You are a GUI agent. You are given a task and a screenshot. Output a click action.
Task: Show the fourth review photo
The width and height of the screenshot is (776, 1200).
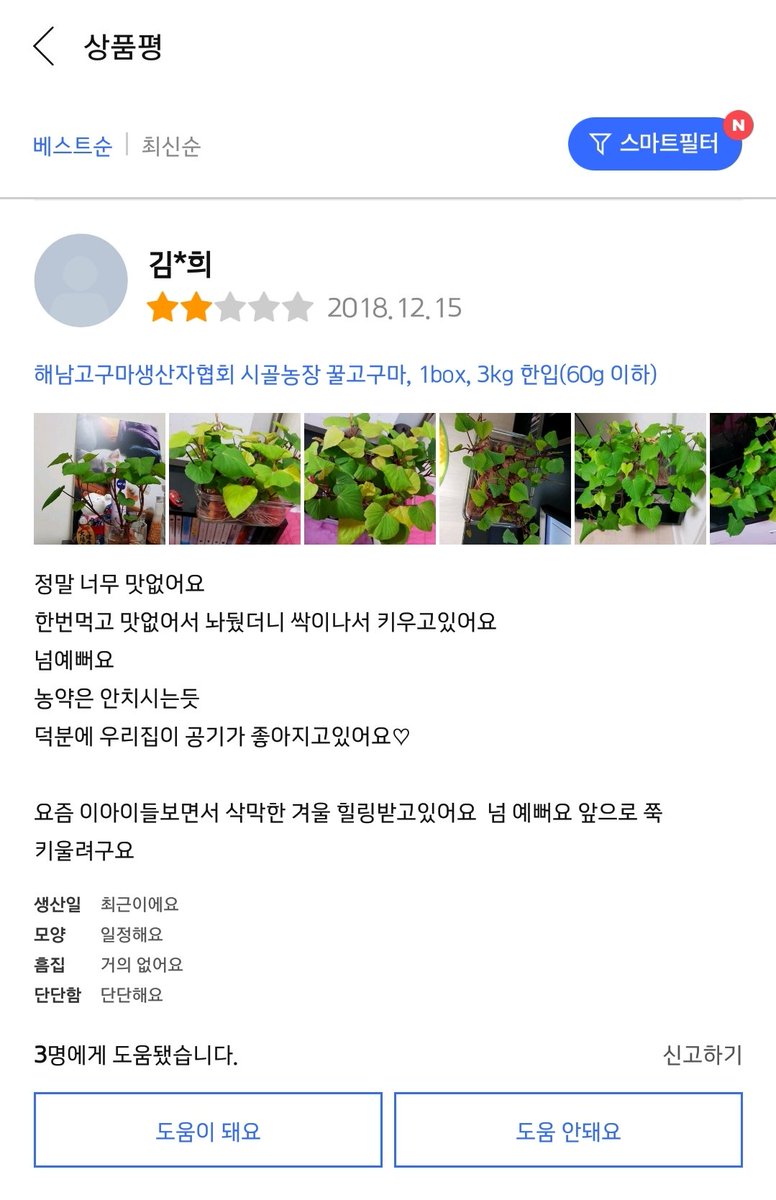(504, 479)
